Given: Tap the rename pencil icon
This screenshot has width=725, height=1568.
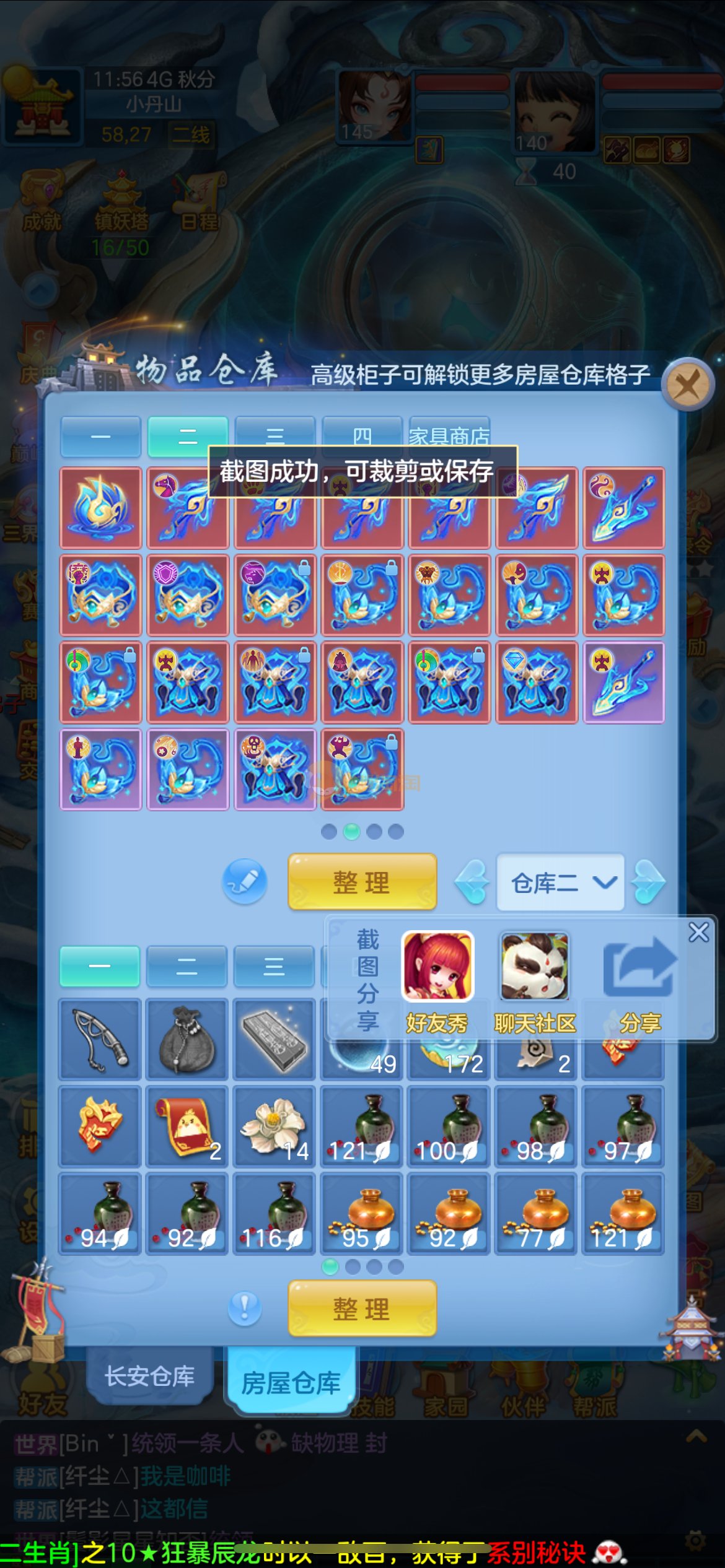Looking at the screenshot, I should click(x=245, y=881).
